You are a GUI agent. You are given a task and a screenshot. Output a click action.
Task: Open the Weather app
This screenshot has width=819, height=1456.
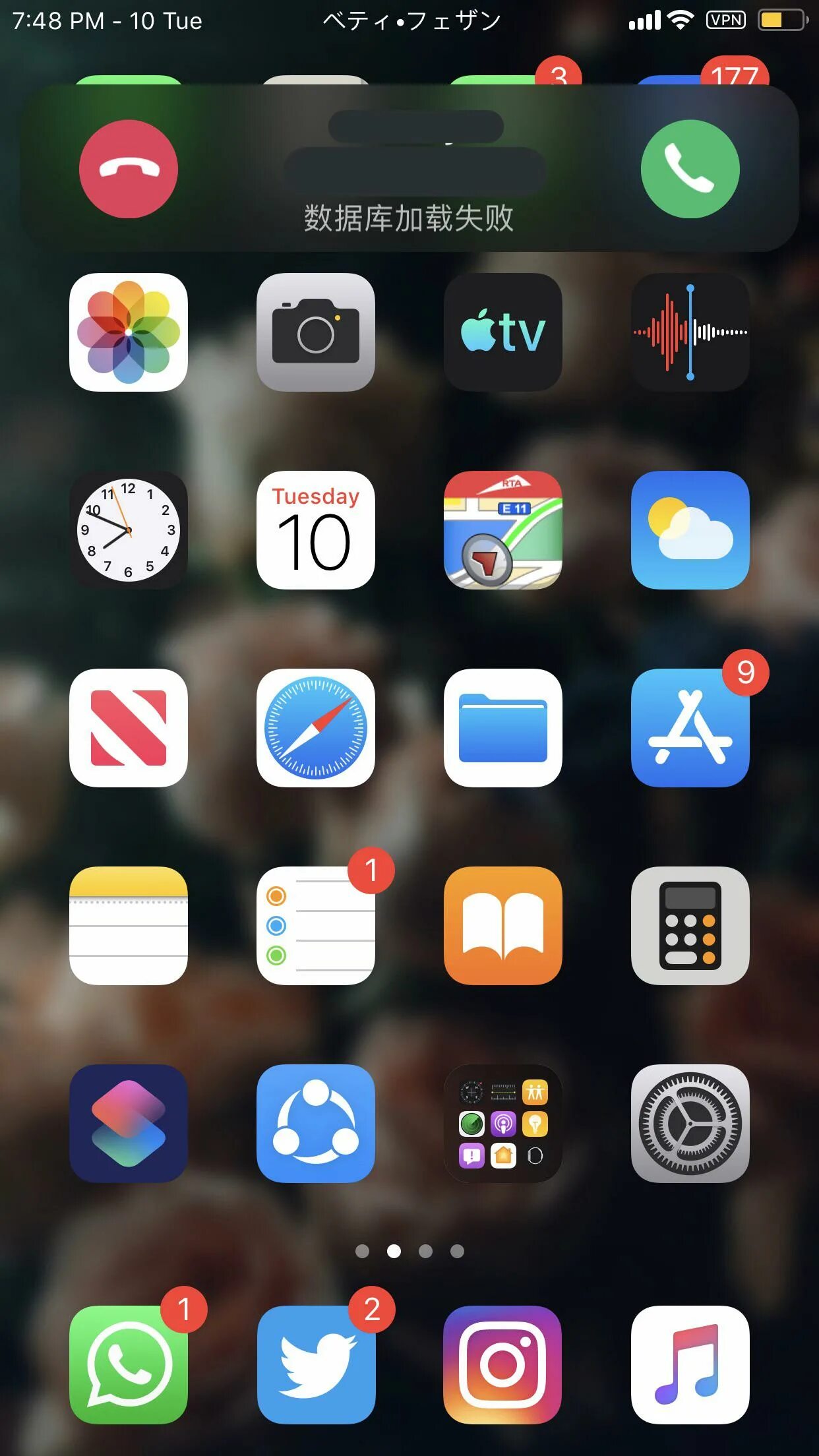tap(690, 530)
